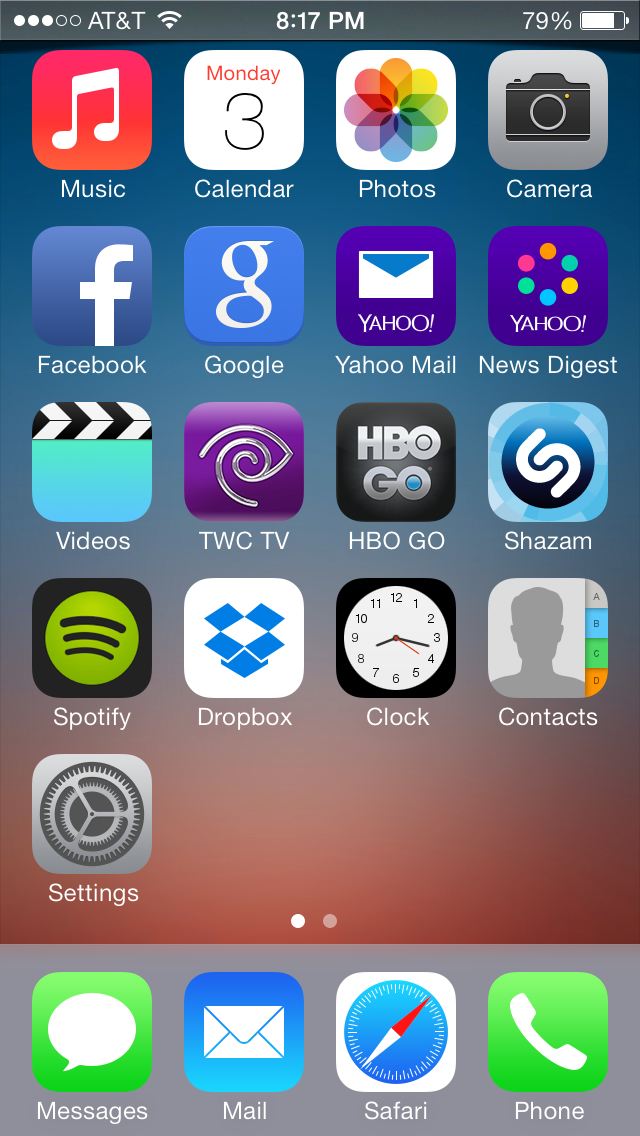Launch HBO GO

click(396, 462)
